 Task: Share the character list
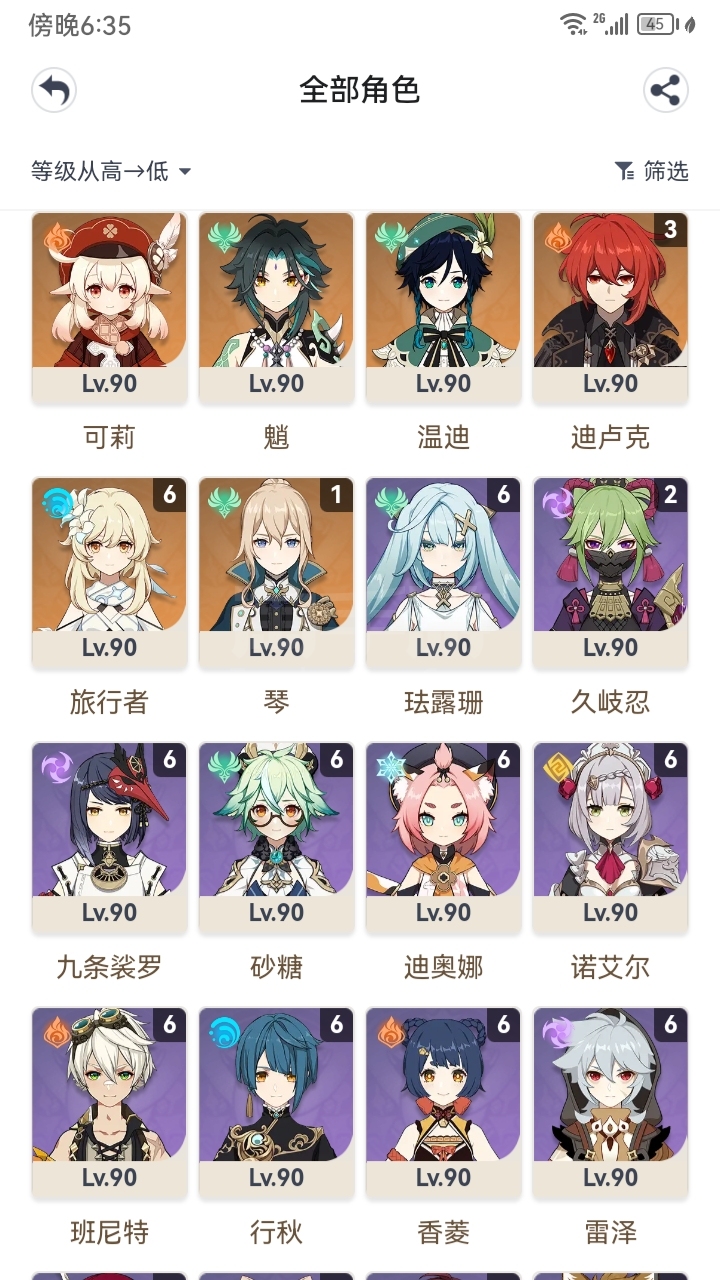click(665, 91)
